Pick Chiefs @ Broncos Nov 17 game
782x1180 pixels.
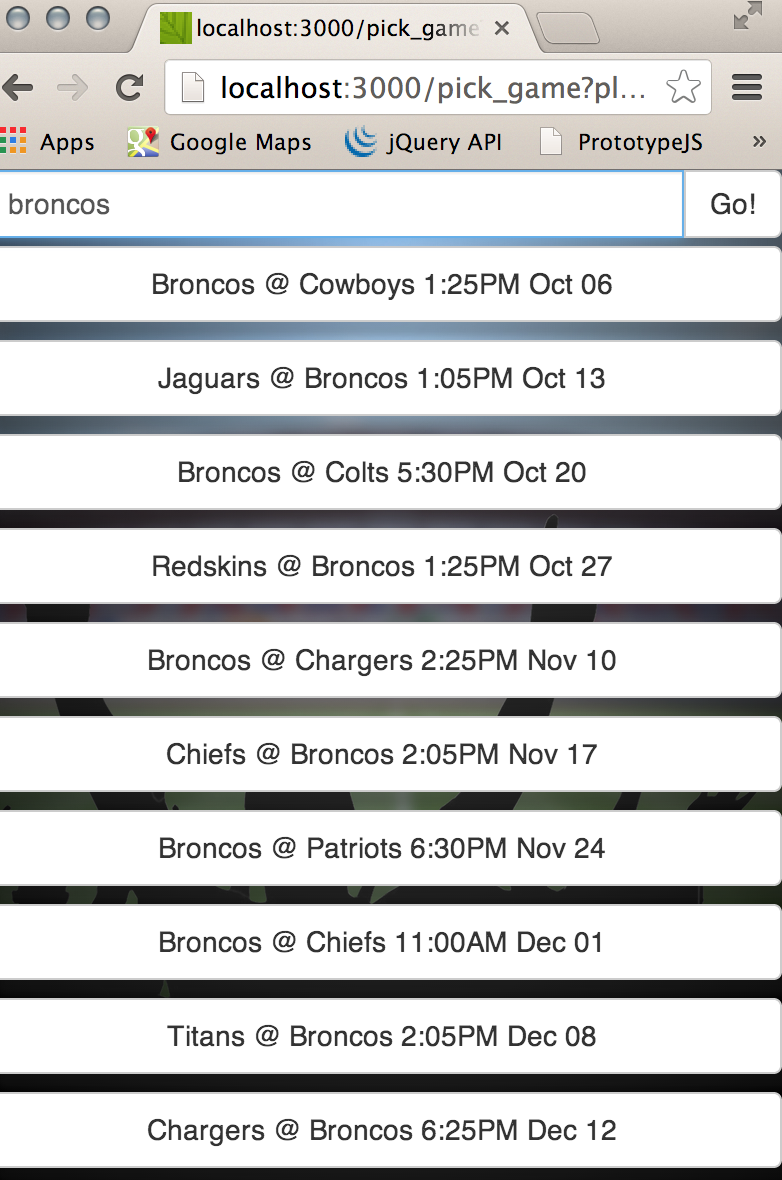pyautogui.click(x=390, y=755)
